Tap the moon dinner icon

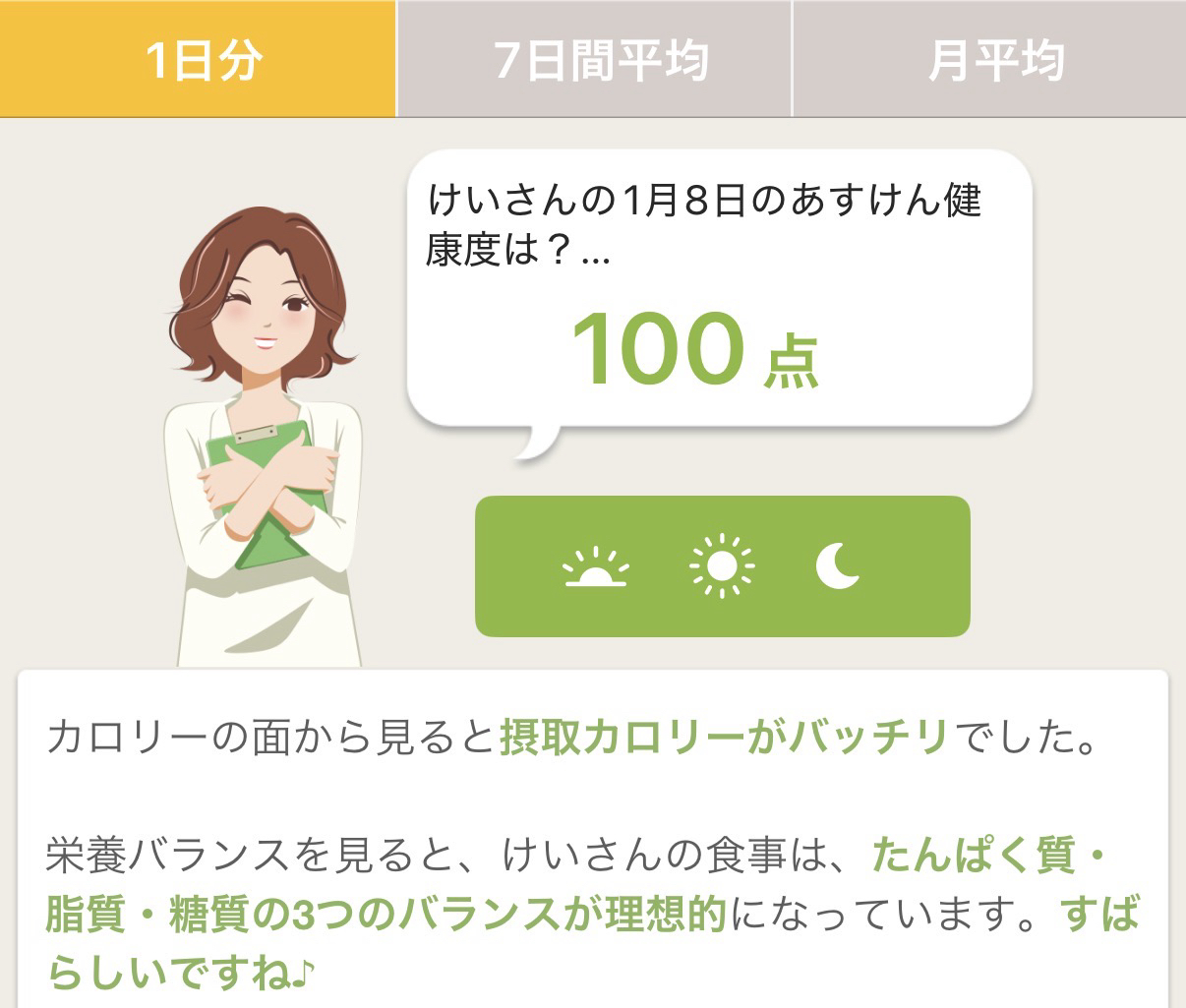pos(839,566)
